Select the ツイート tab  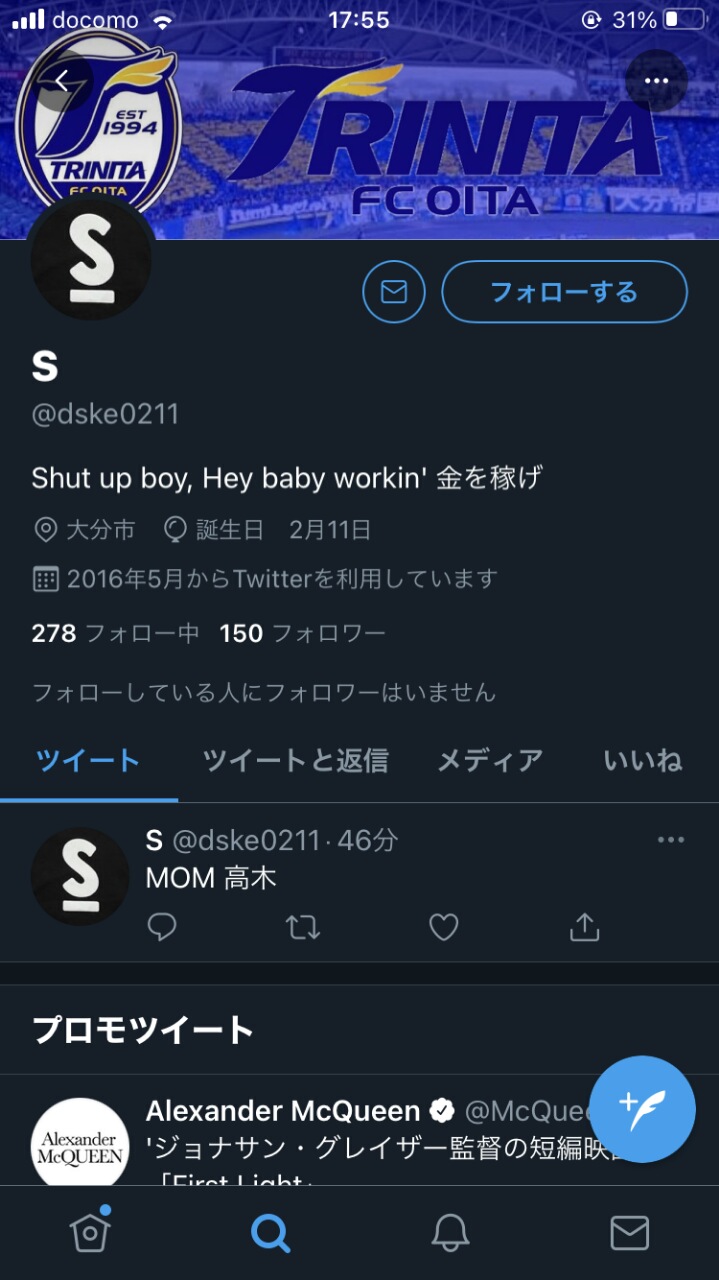(x=88, y=761)
